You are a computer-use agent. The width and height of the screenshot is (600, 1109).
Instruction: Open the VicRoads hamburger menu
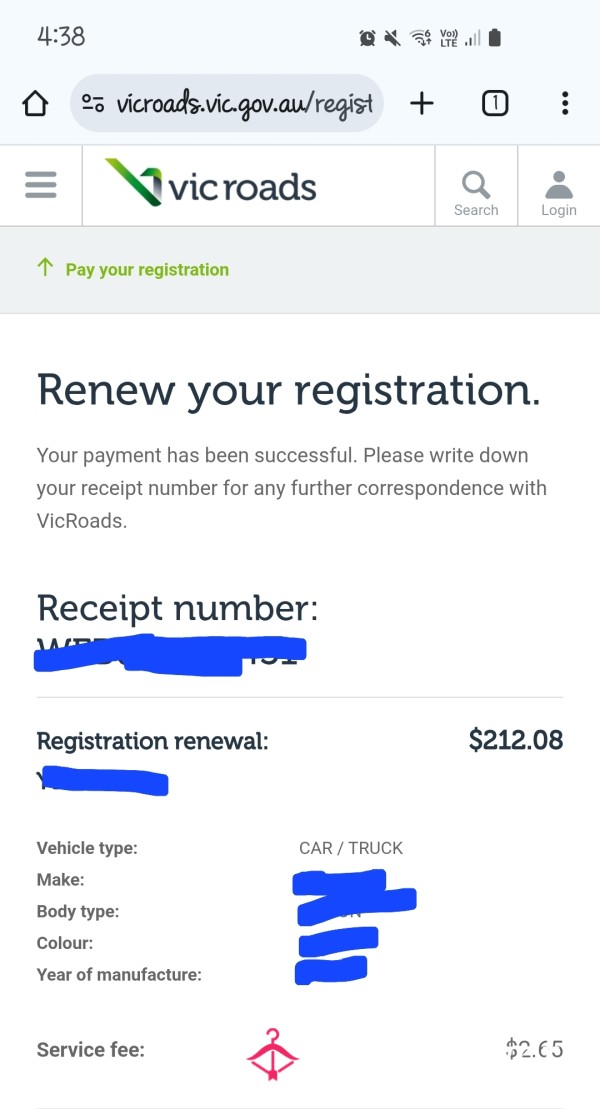tap(41, 186)
